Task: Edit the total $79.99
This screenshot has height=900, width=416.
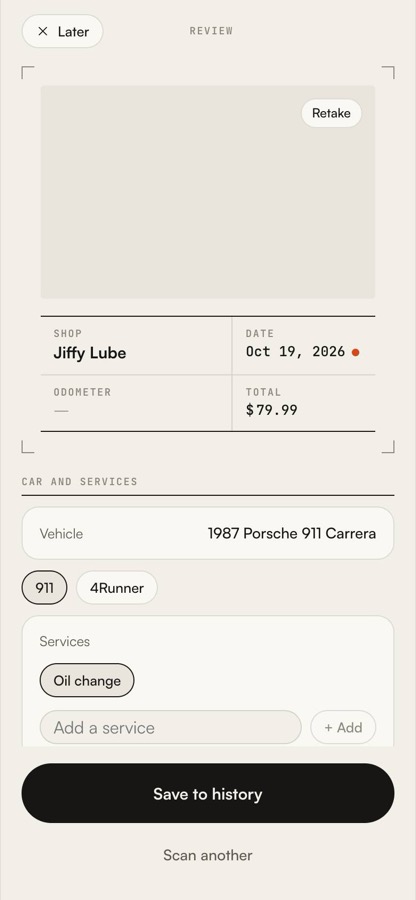Action: 304,403
